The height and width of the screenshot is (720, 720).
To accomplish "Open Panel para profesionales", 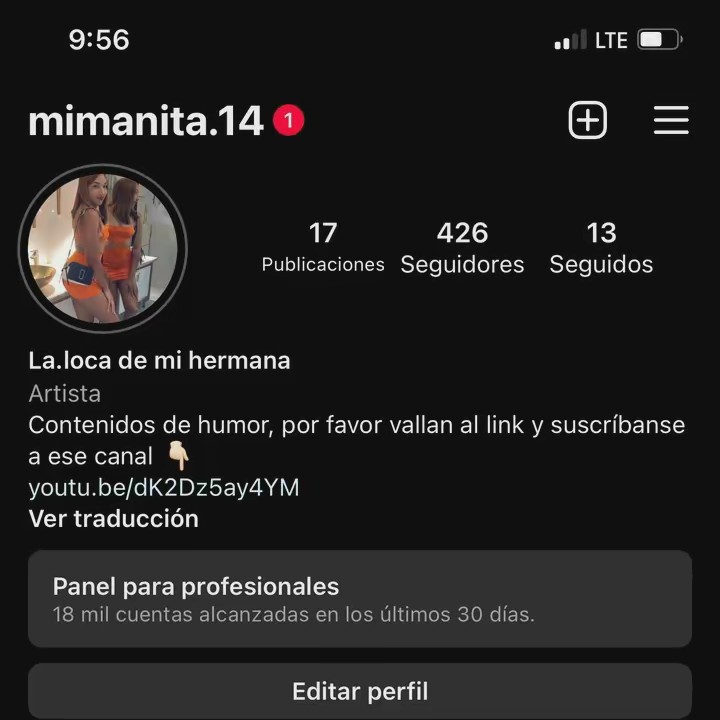I will (360, 598).
